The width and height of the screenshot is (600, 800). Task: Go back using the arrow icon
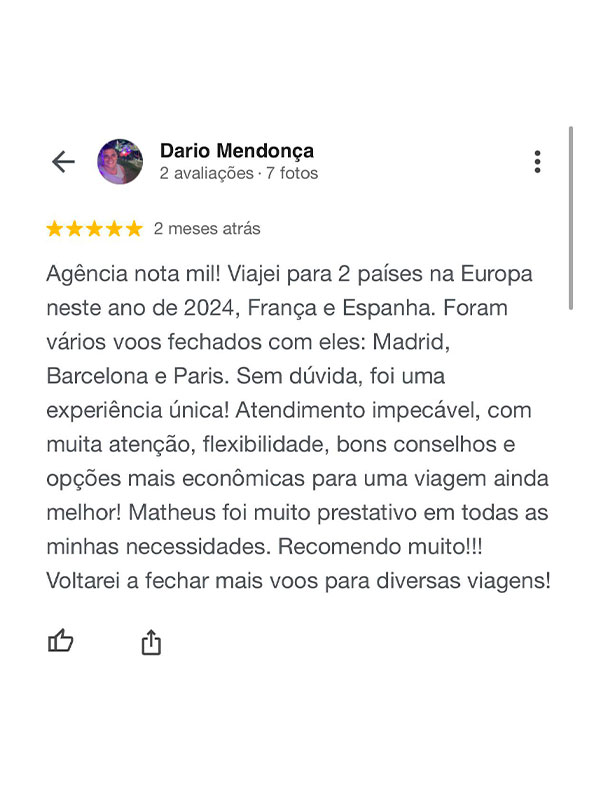click(63, 162)
